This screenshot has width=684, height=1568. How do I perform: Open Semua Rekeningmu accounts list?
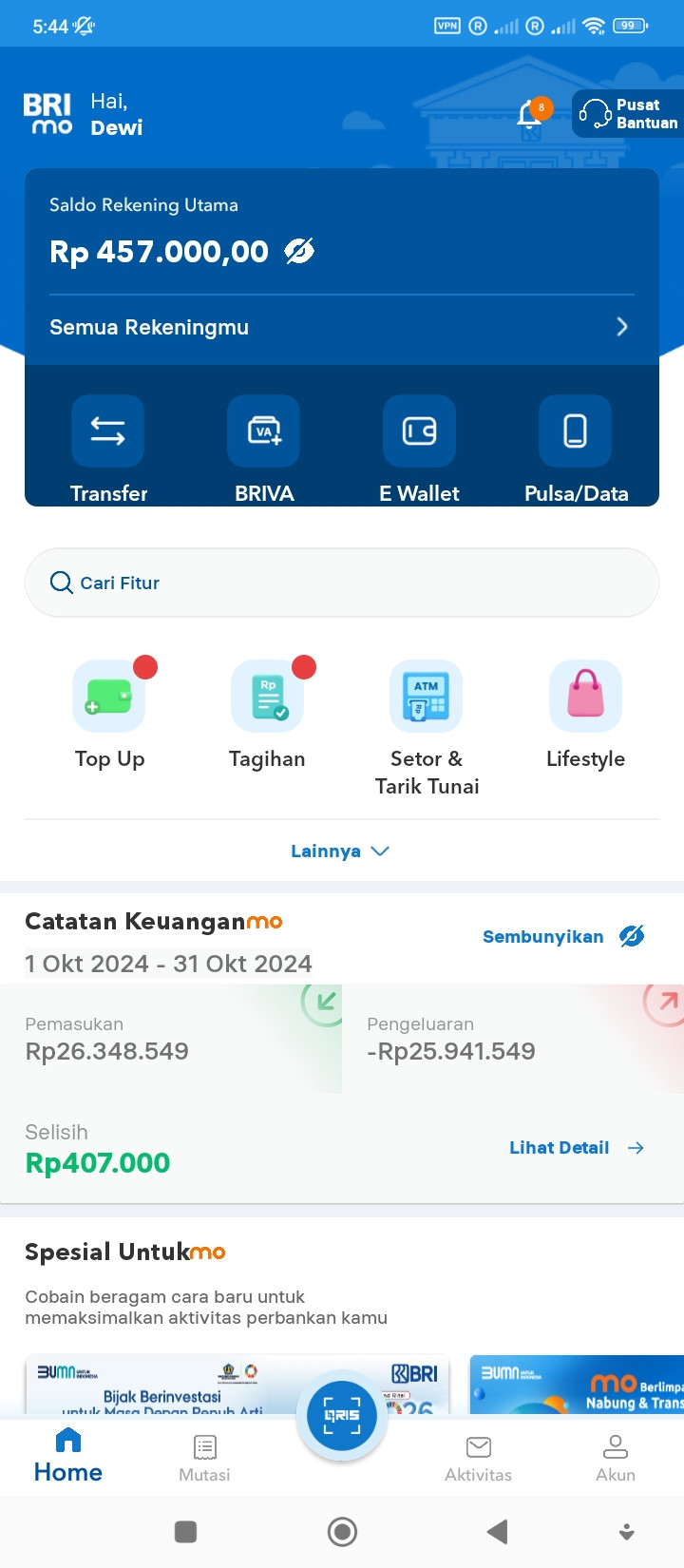(342, 327)
